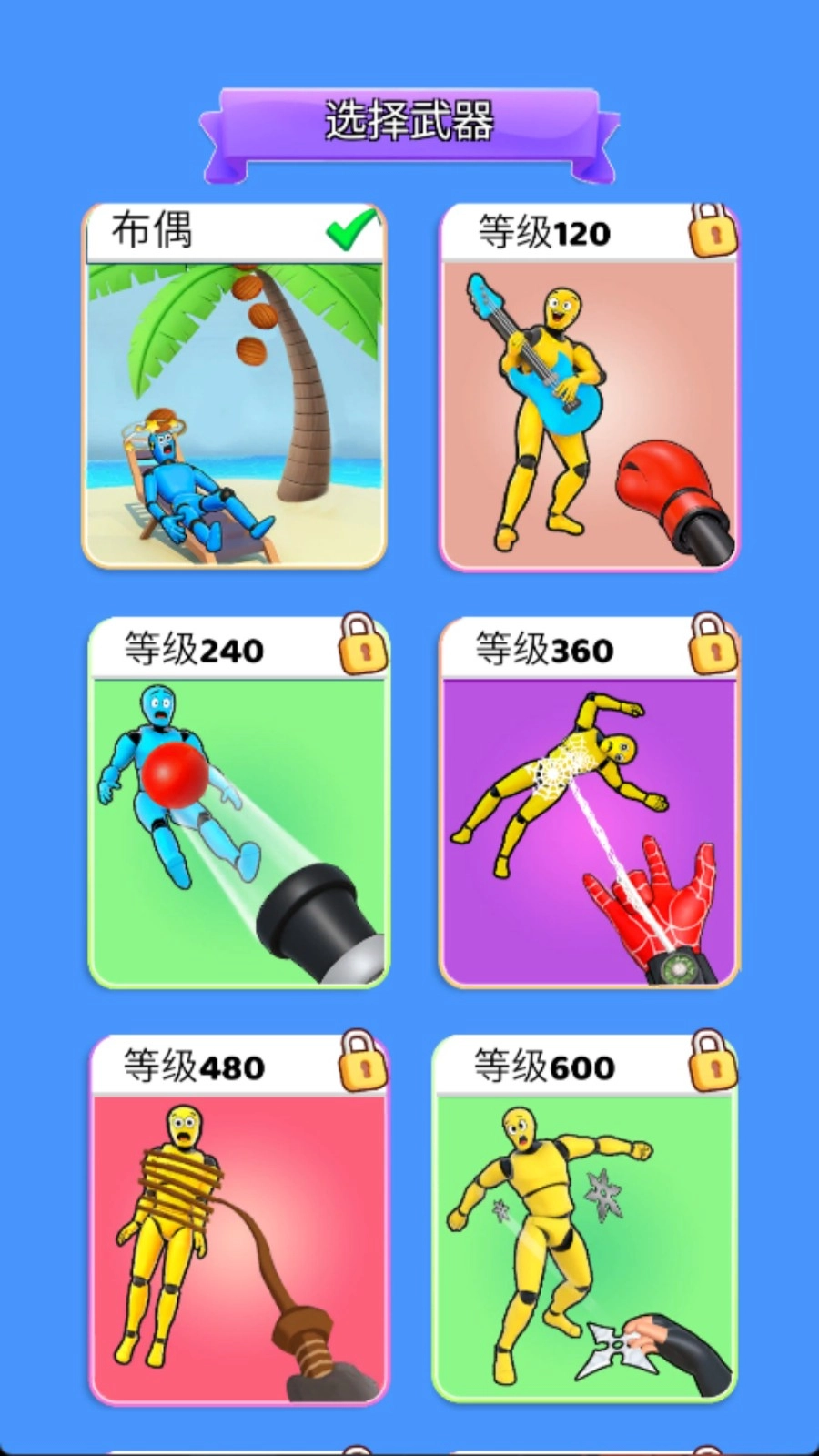Click the lock icon on the 等级480 card
Image resolution: width=819 pixels, height=1456 pixels.
[362, 1065]
